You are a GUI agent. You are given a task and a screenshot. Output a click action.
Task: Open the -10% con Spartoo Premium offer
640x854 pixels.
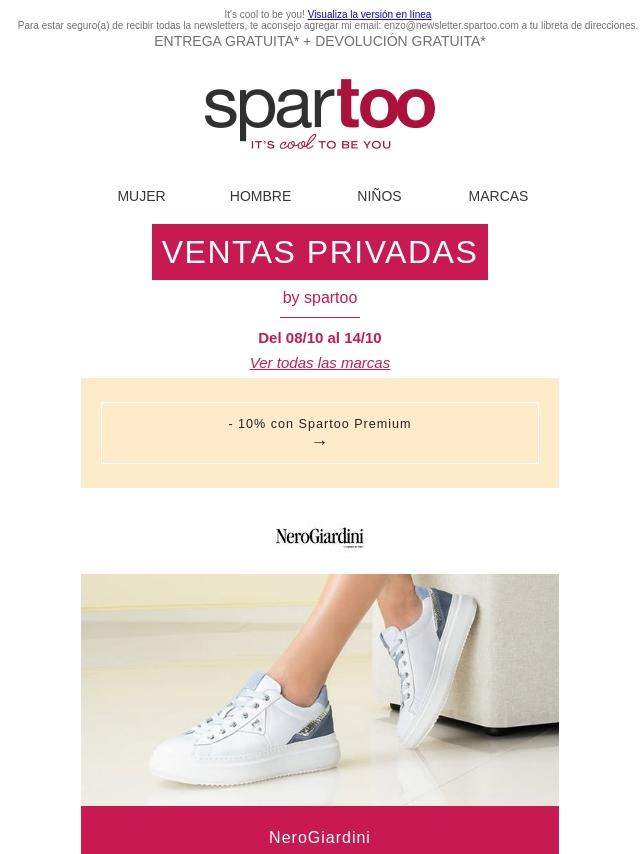point(320,432)
